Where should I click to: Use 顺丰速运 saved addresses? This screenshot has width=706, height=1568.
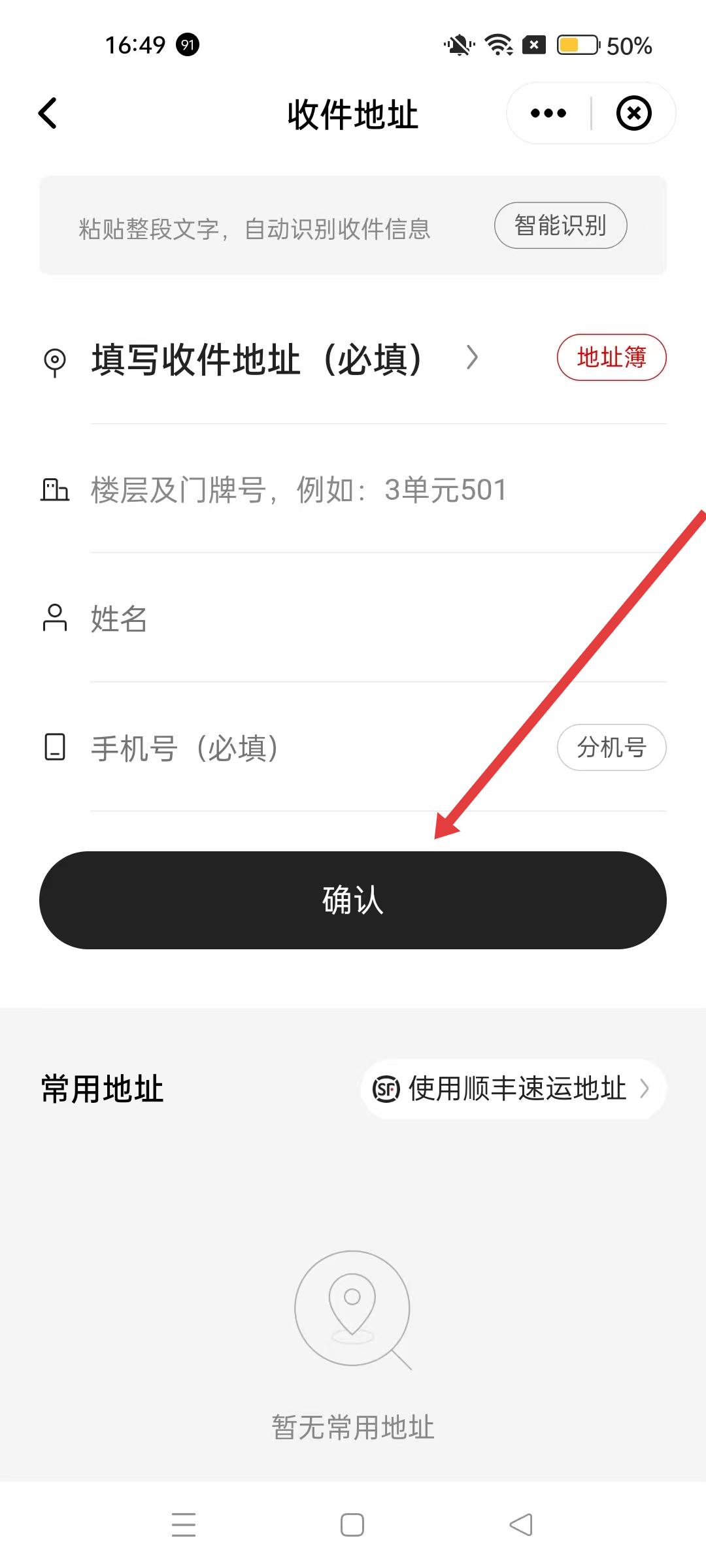(513, 1088)
